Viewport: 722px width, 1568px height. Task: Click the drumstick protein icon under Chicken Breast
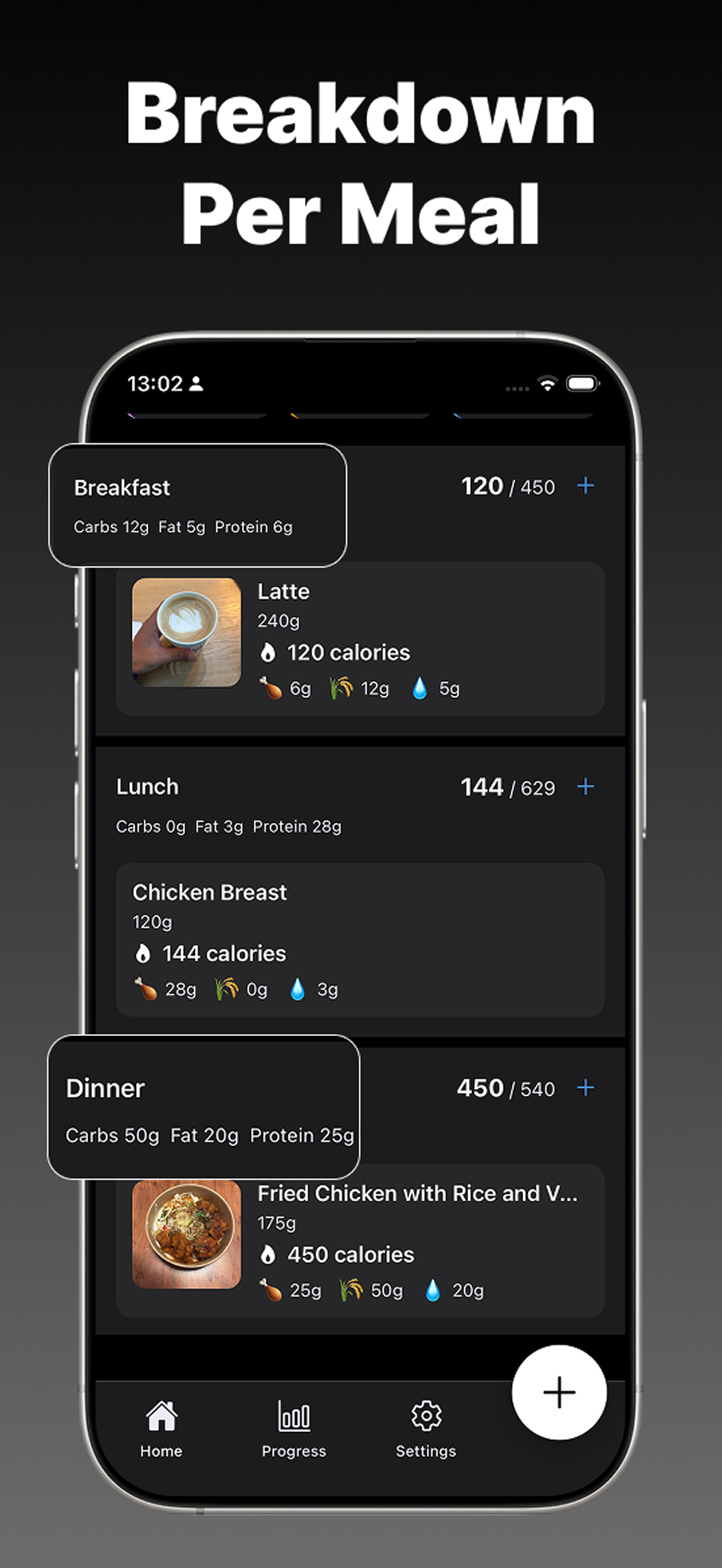(x=148, y=987)
